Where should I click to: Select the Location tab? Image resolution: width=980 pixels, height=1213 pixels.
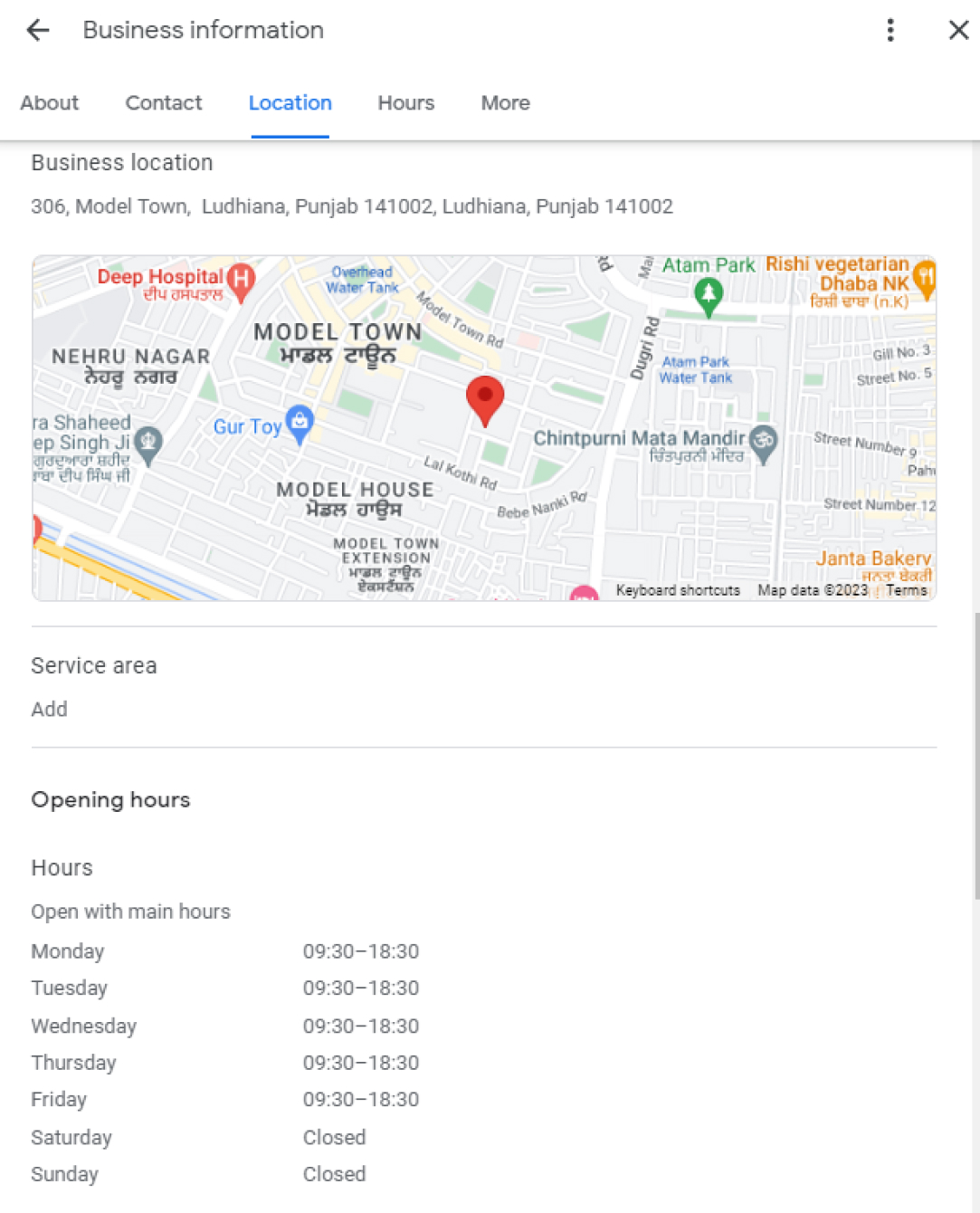click(290, 103)
